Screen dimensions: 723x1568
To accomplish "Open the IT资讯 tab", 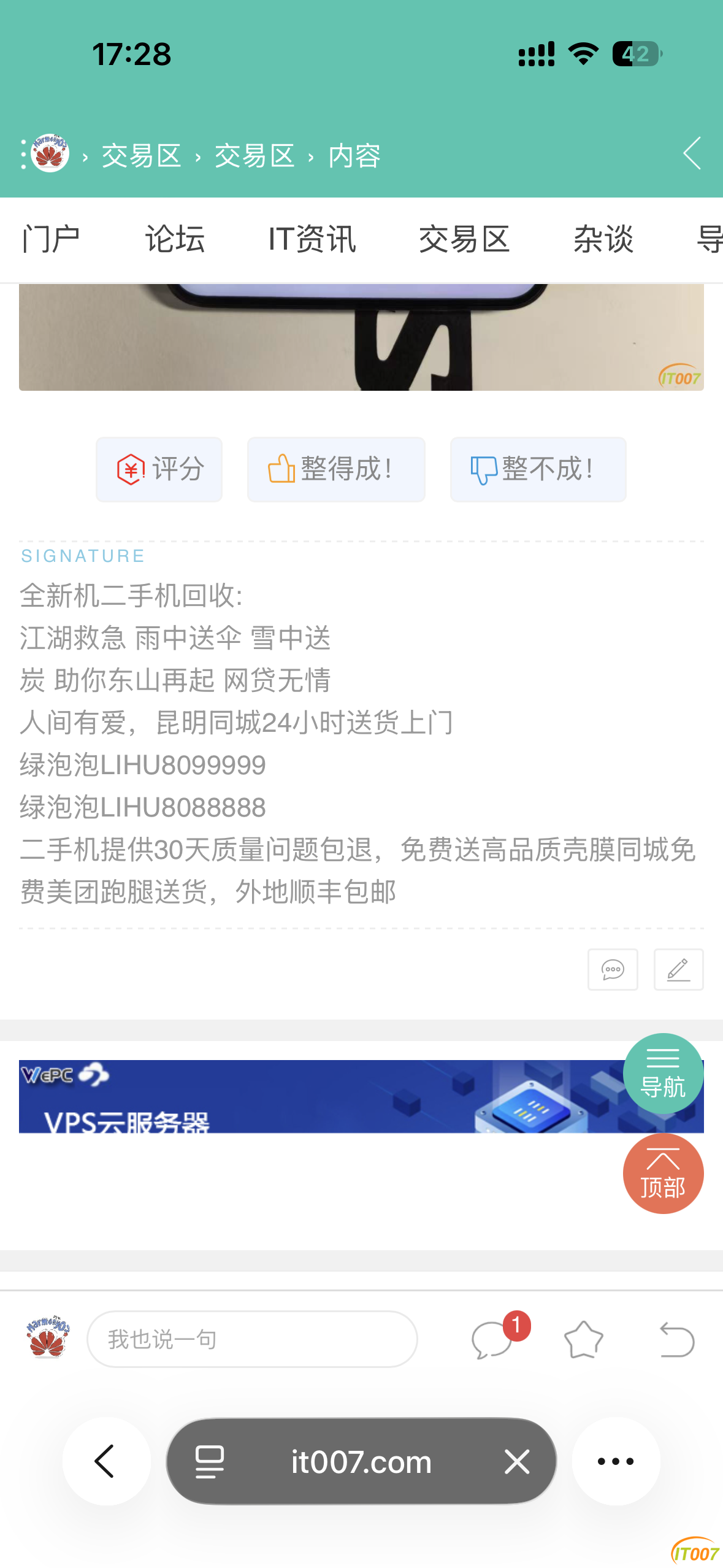I will coord(312,239).
